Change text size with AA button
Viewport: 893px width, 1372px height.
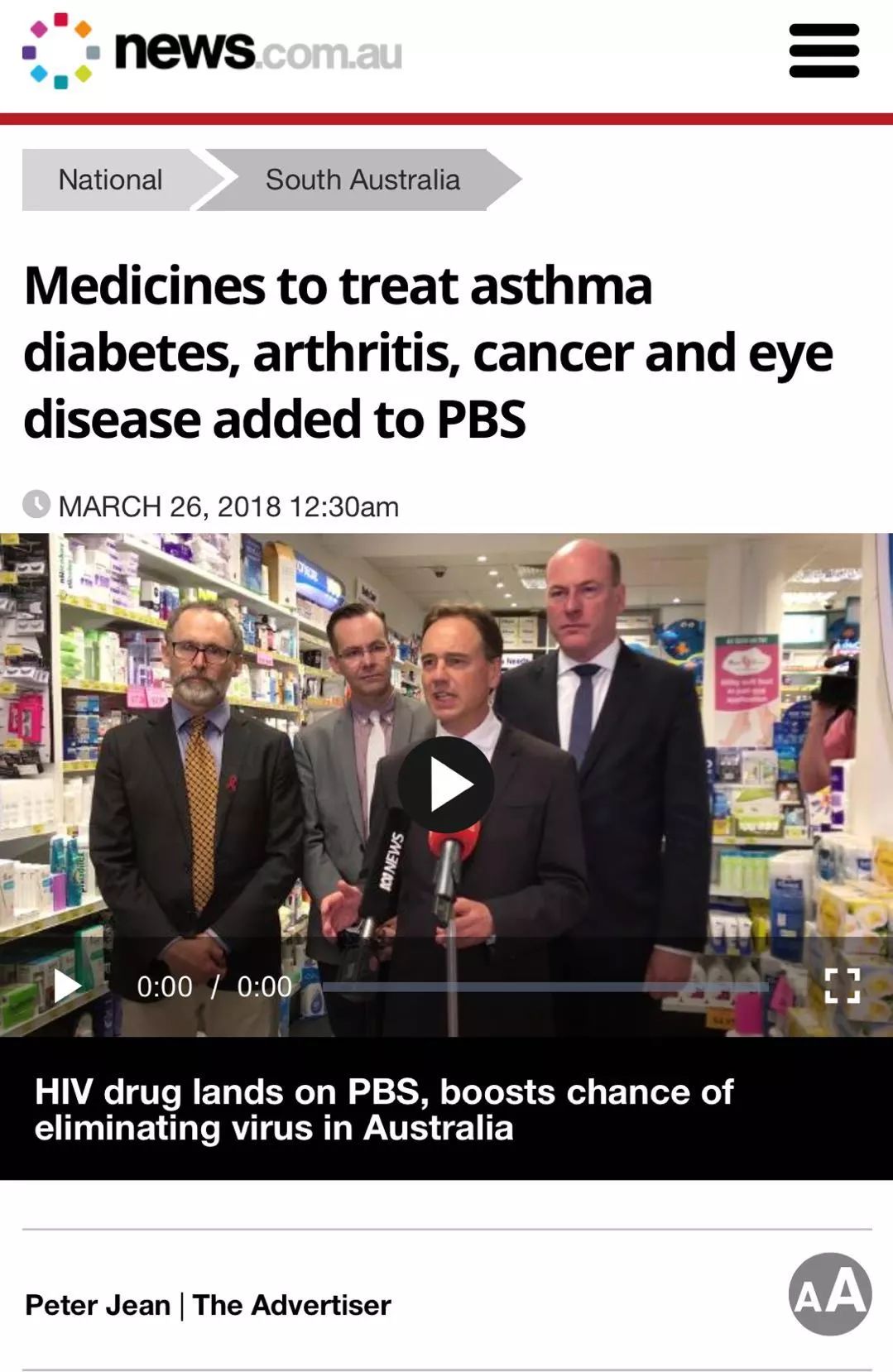tap(829, 1293)
